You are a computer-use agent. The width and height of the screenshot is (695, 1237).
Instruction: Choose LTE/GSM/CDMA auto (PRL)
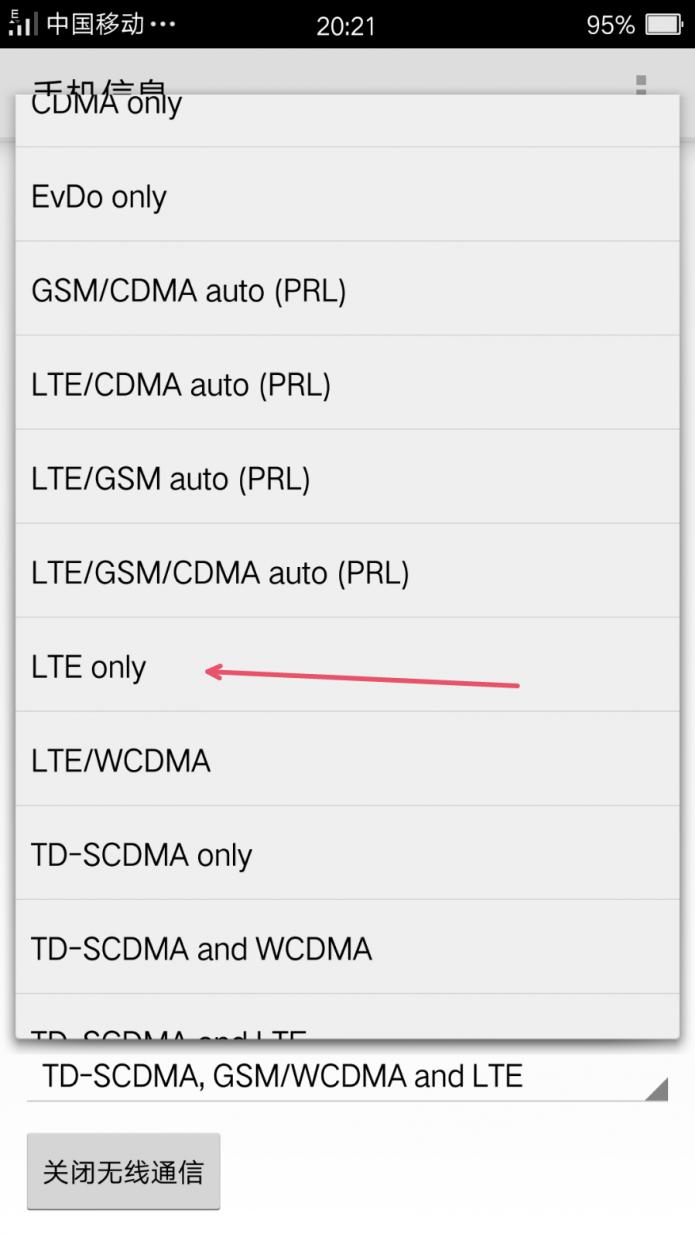pos(346,573)
